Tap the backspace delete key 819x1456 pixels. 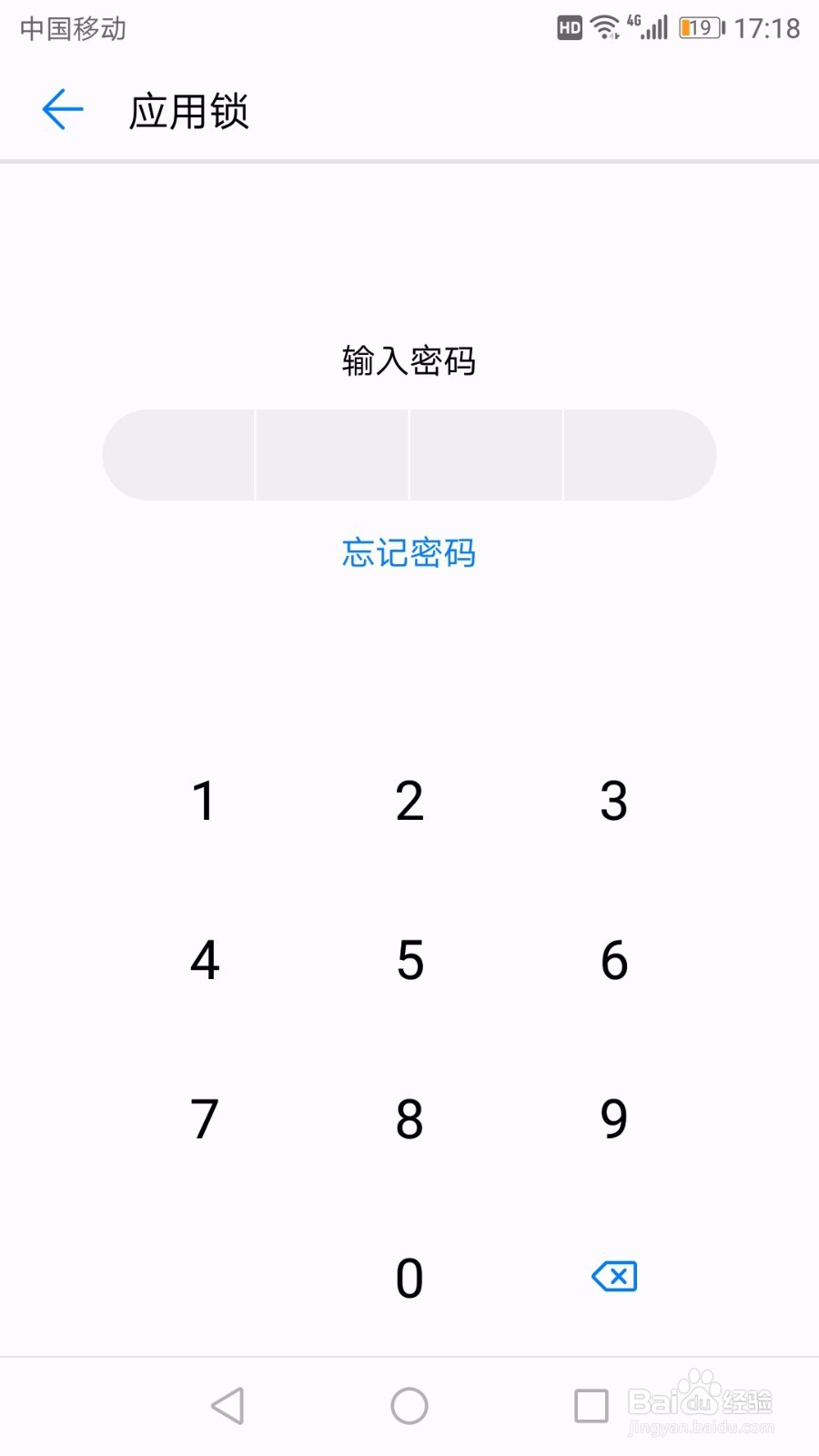pos(614,1277)
